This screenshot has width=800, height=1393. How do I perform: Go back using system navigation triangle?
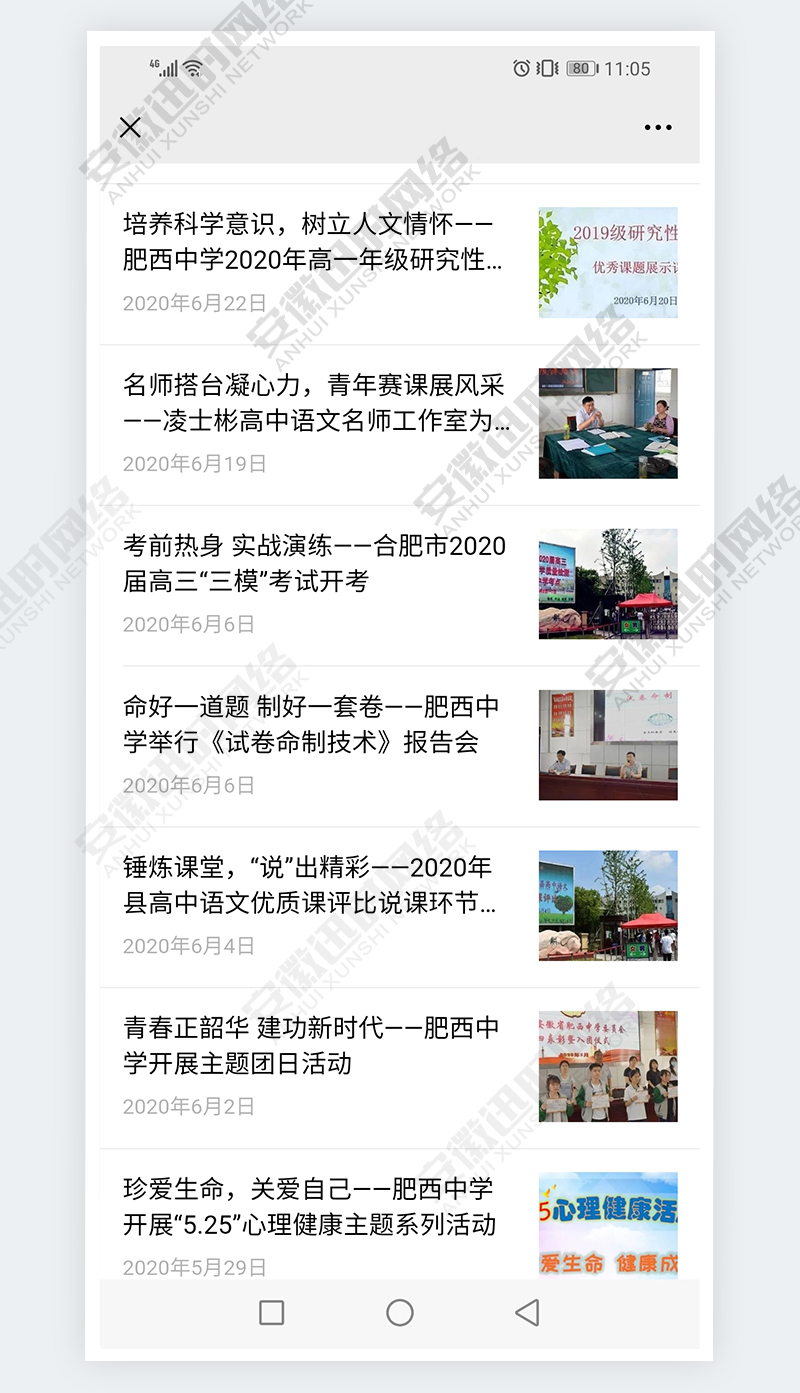tap(527, 1313)
